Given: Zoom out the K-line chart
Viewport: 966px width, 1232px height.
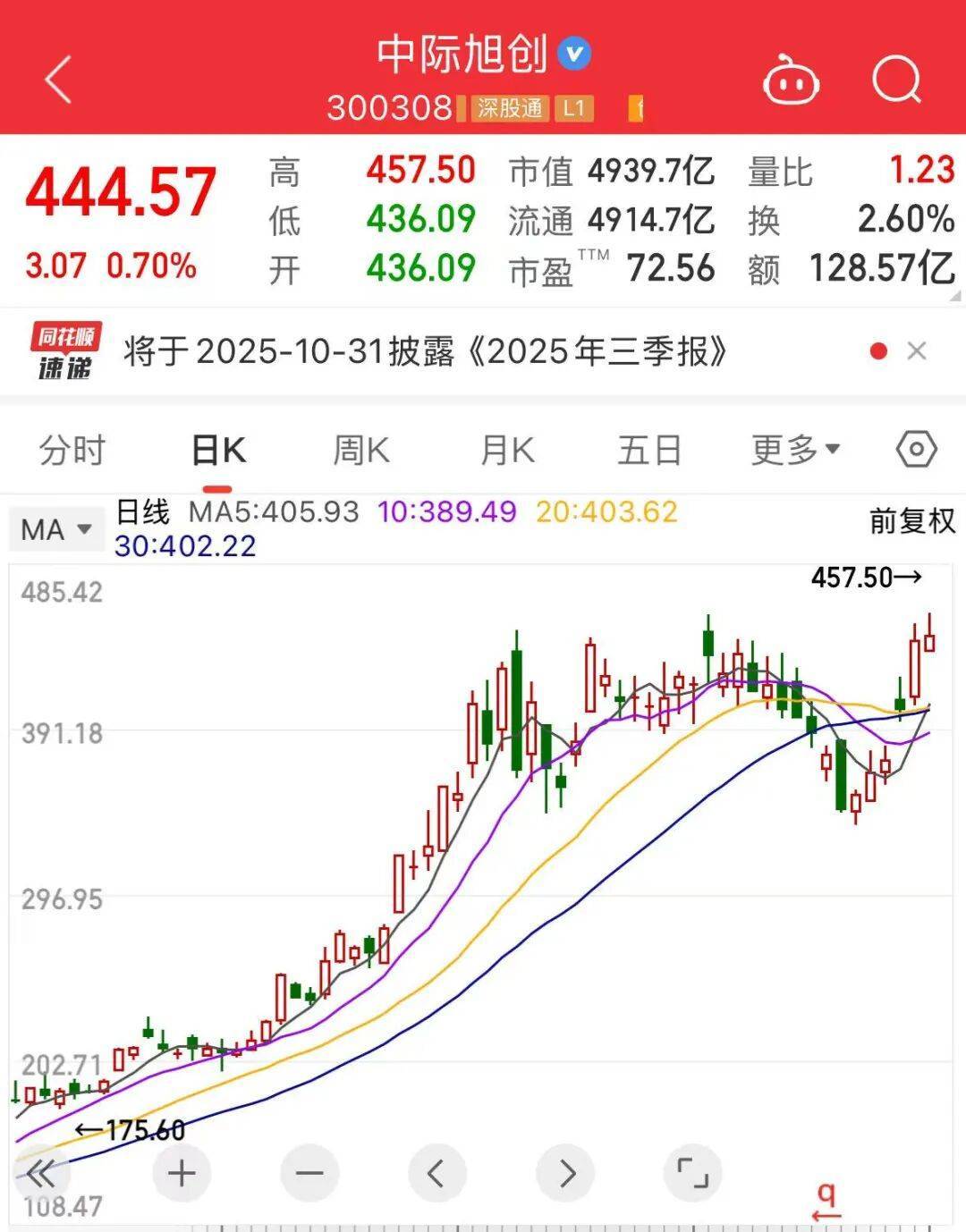Looking at the screenshot, I should (309, 1173).
